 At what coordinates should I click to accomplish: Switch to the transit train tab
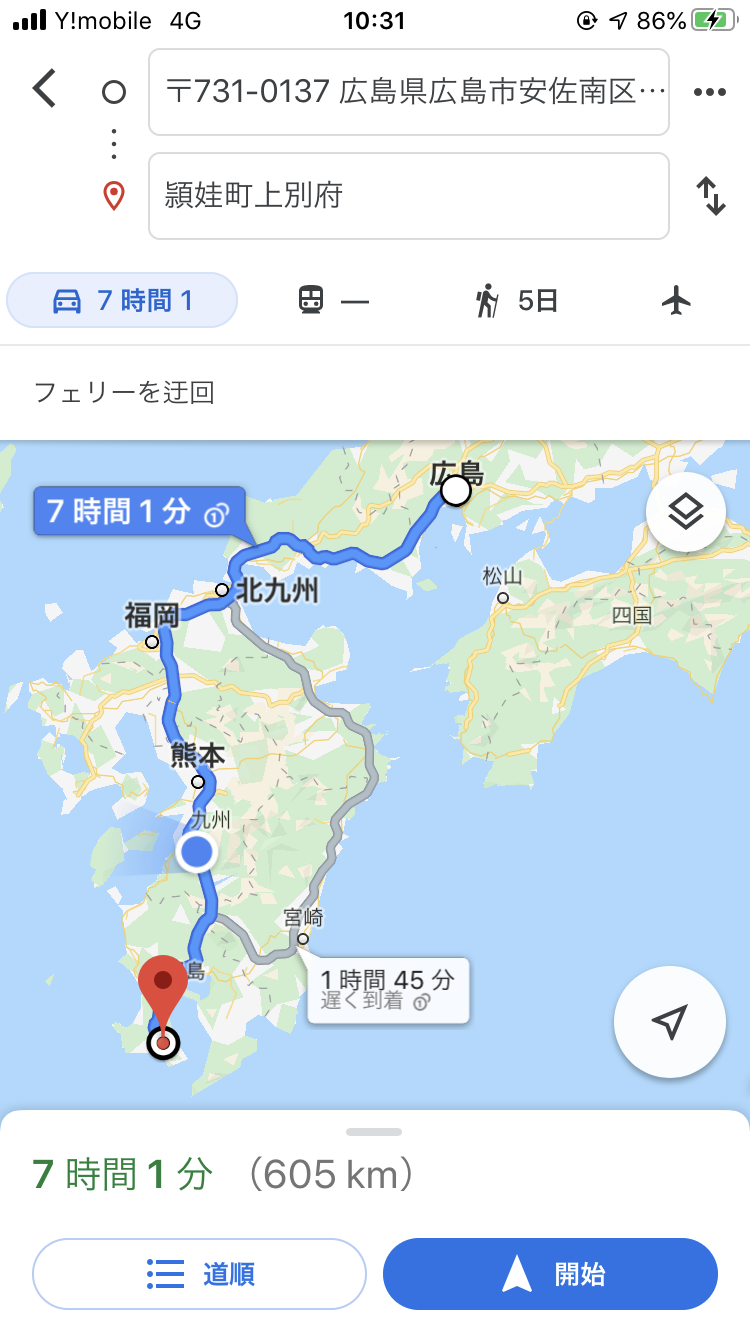(335, 300)
